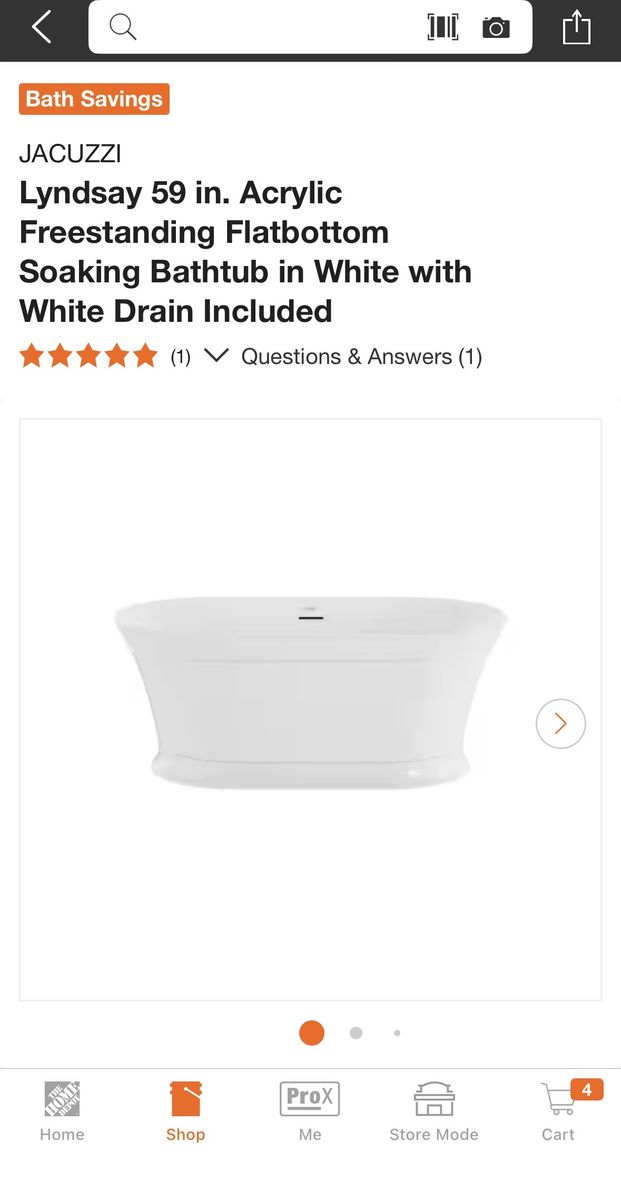
Task: Open Questions & Answers (1)
Action: pyautogui.click(x=361, y=356)
